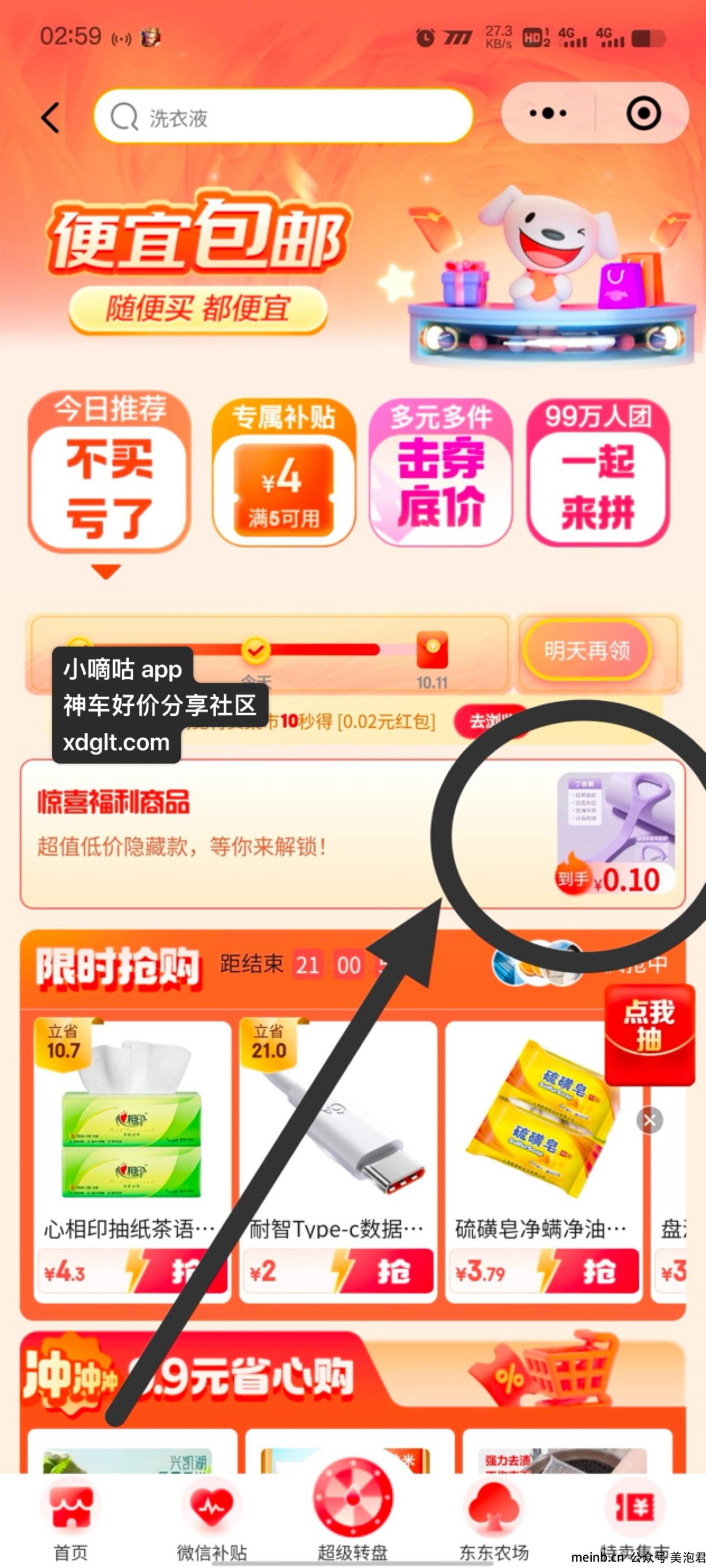Open the 东东农场 tab
Viewport: 706px width, 1568px height.
pyautogui.click(x=494, y=1520)
